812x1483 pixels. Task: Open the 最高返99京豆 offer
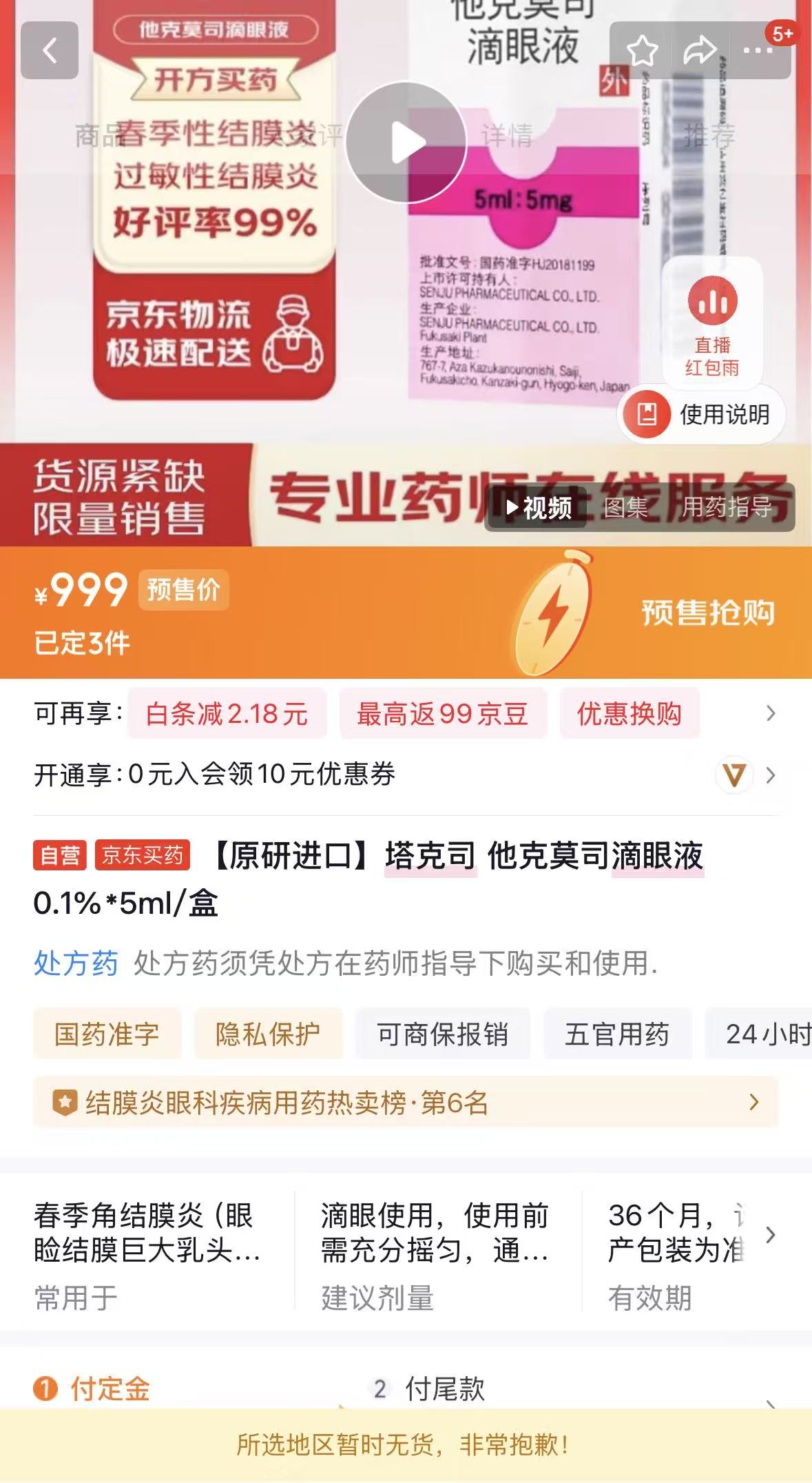coord(442,714)
